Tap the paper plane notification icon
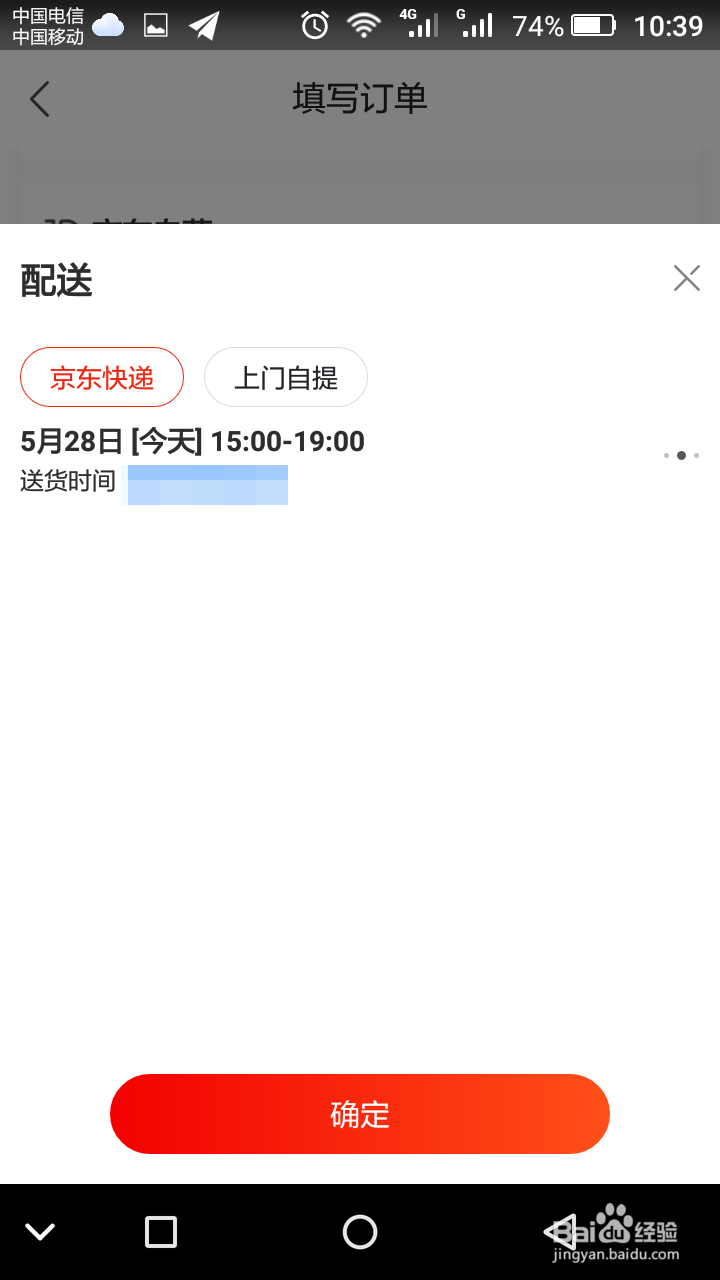 pyautogui.click(x=205, y=24)
